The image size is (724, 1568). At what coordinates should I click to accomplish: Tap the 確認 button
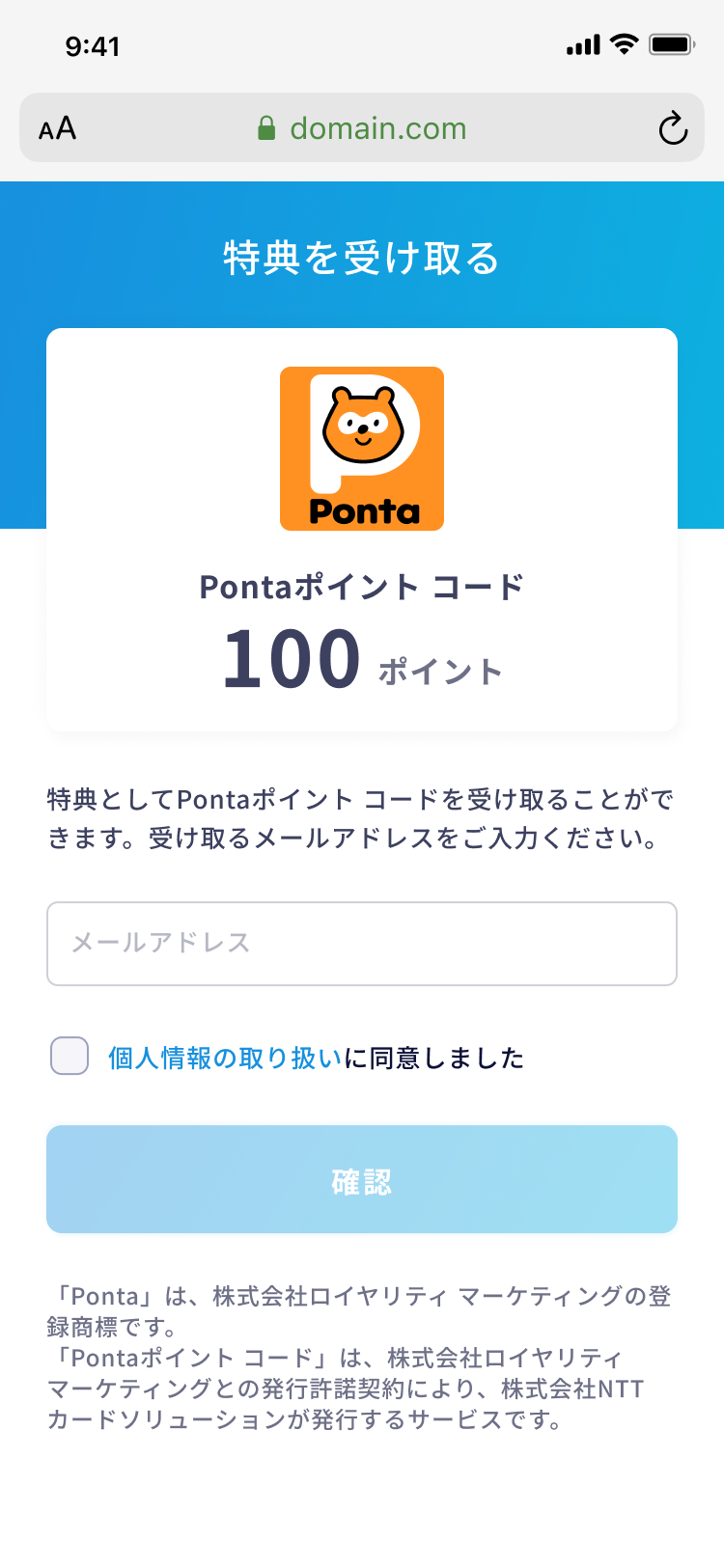point(362,1179)
